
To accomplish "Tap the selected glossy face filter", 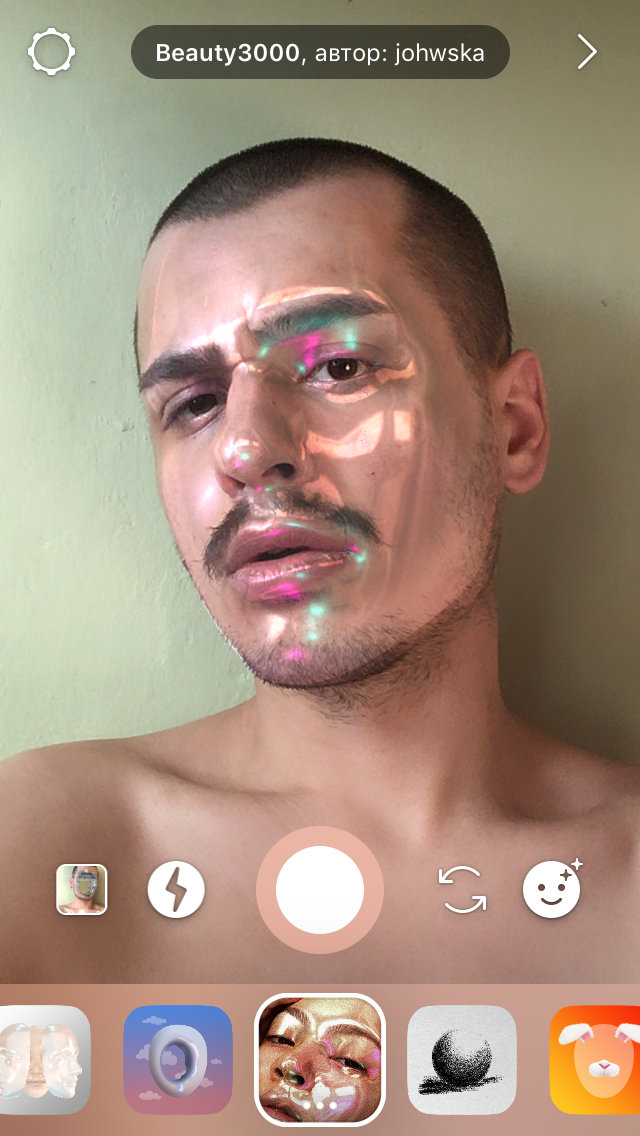I will (320, 1060).
